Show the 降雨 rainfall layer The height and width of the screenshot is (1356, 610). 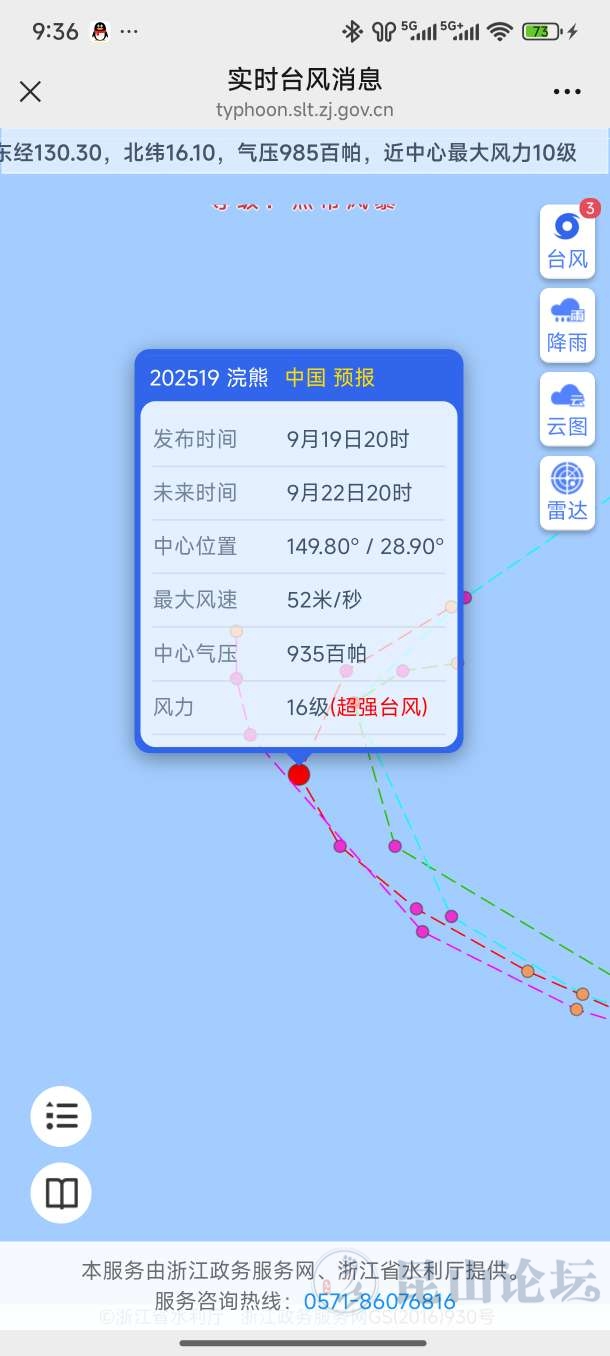[x=567, y=325]
